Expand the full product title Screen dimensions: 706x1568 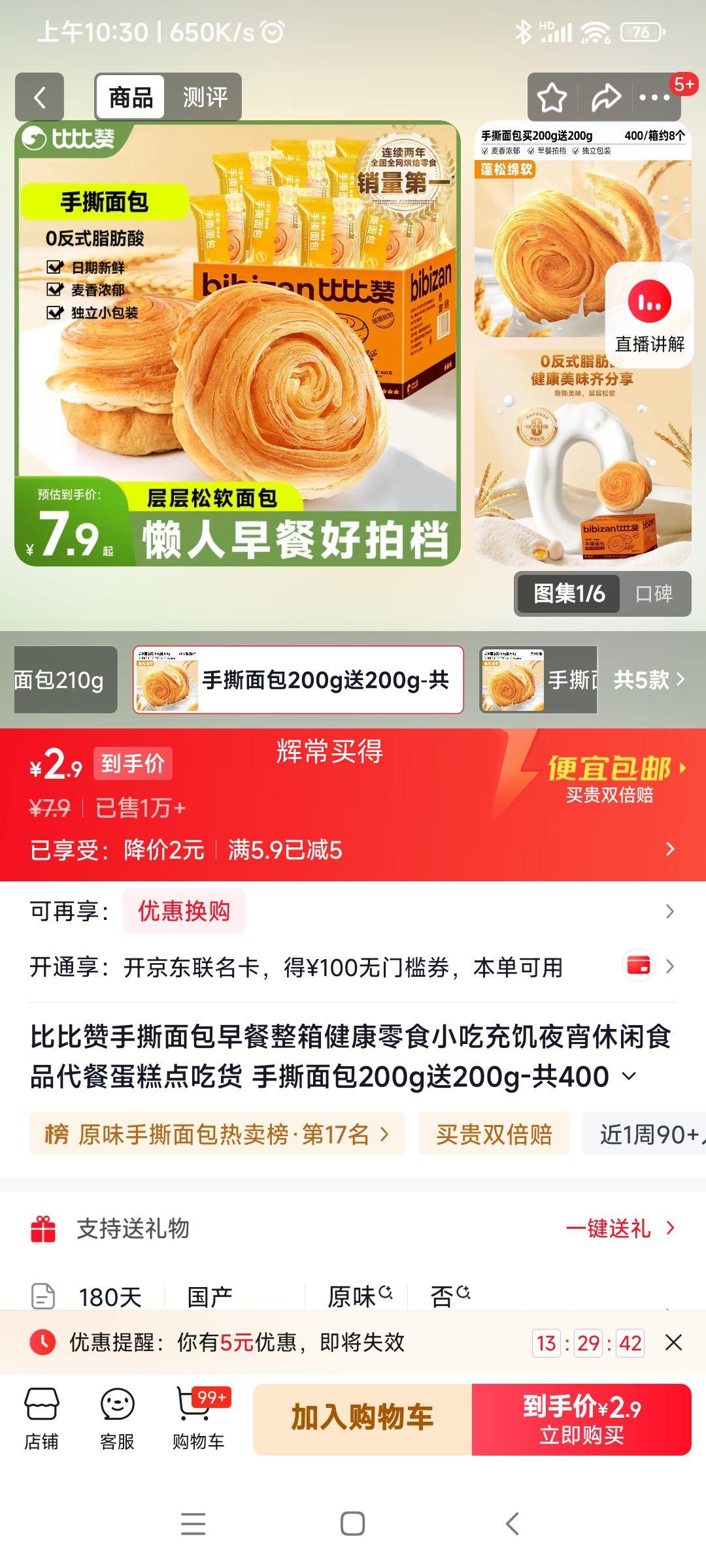[x=628, y=1076]
